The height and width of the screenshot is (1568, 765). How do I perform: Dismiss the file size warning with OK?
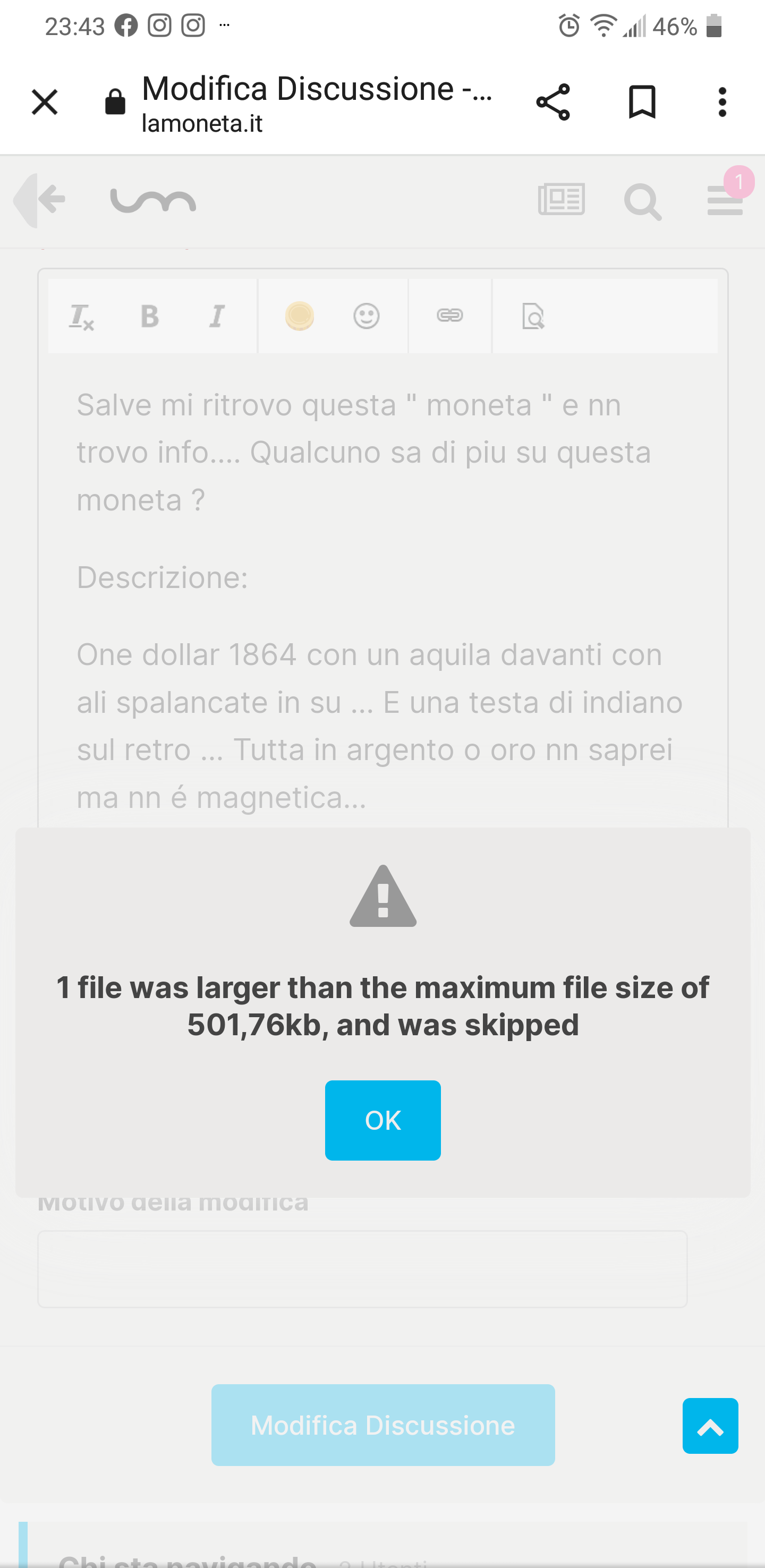(382, 1120)
